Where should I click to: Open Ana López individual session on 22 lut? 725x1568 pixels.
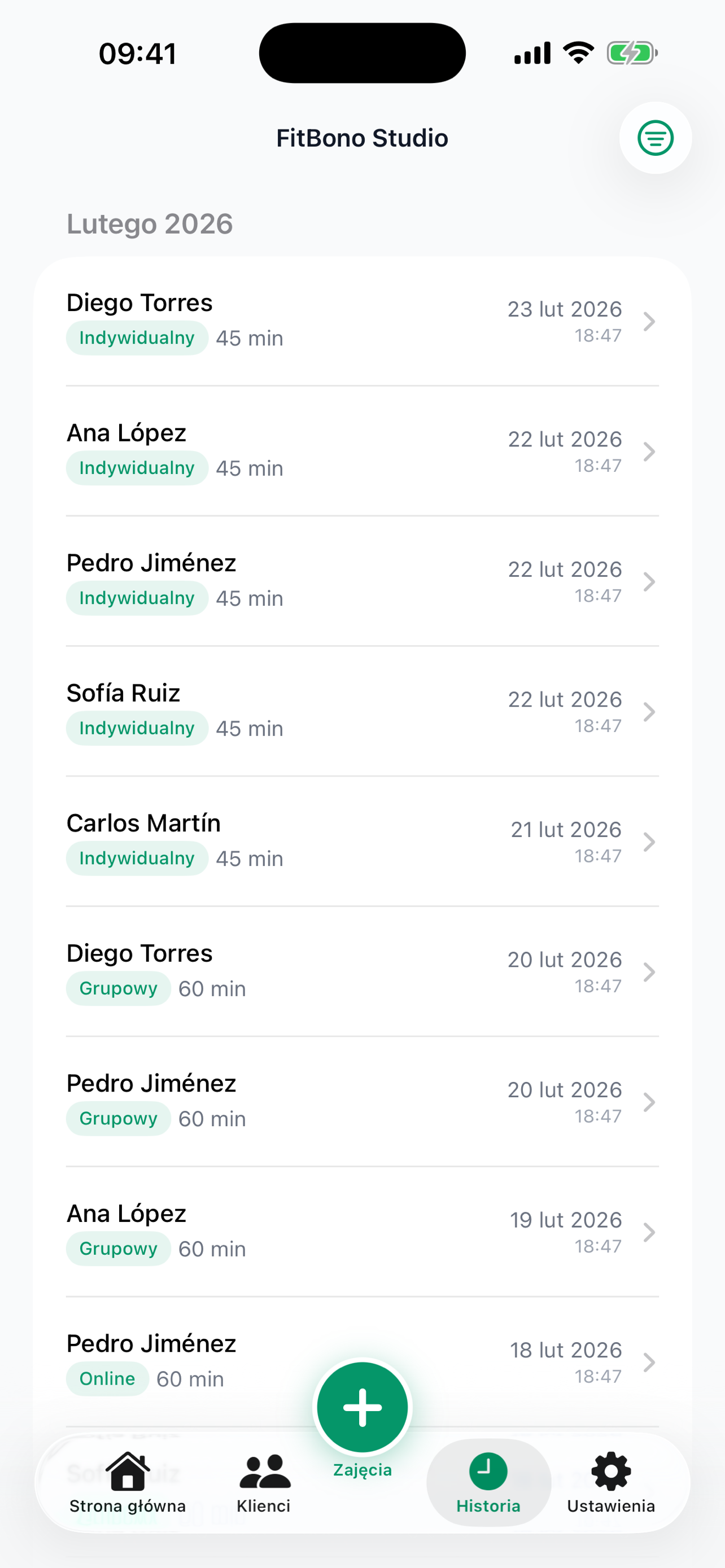coord(361,451)
